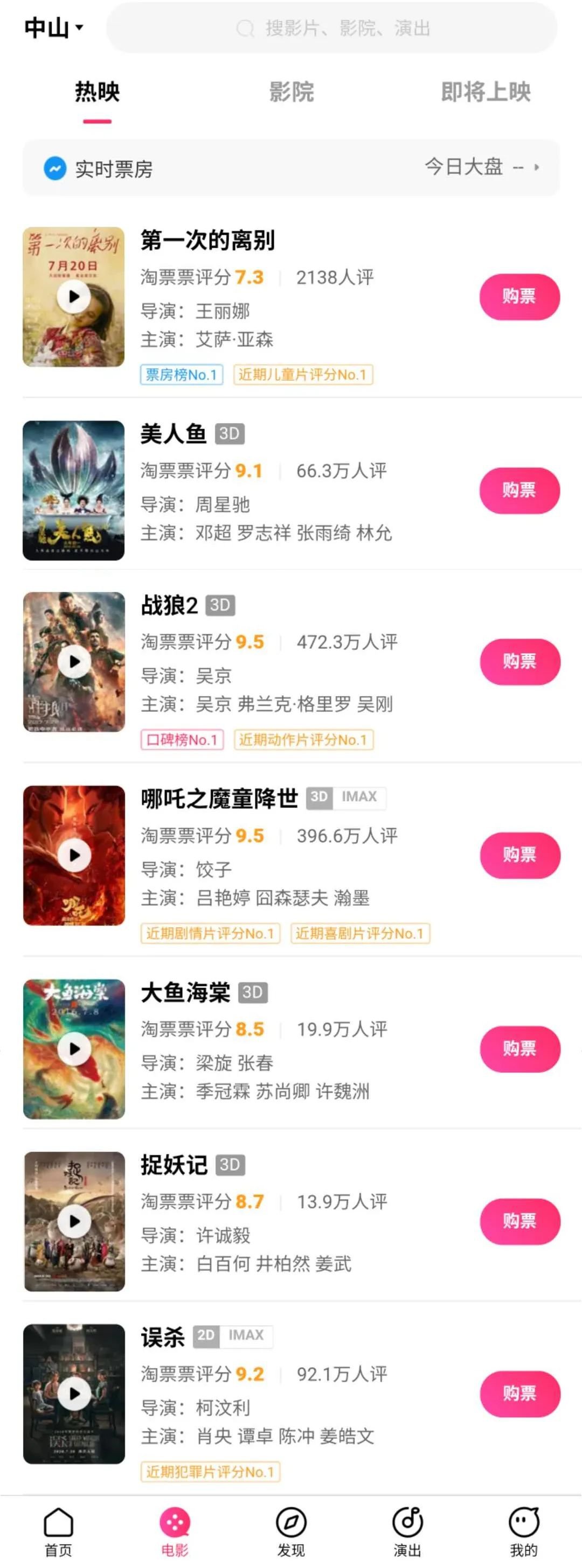This screenshot has height=1568, width=582.
Task: Buy tickets for 误杀
Action: coord(519,1394)
